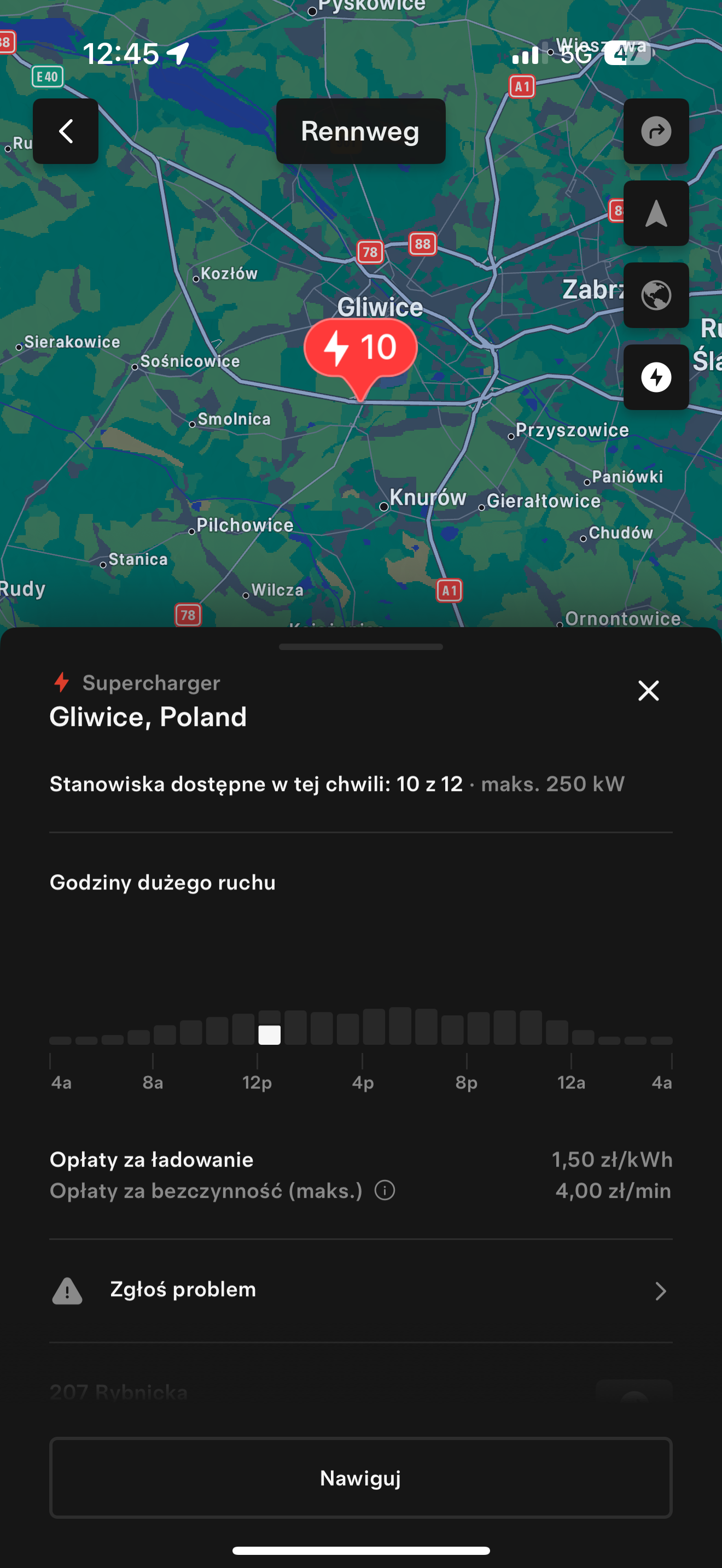Toggle charger filter lightning button
722x1568 pixels.
656,377
